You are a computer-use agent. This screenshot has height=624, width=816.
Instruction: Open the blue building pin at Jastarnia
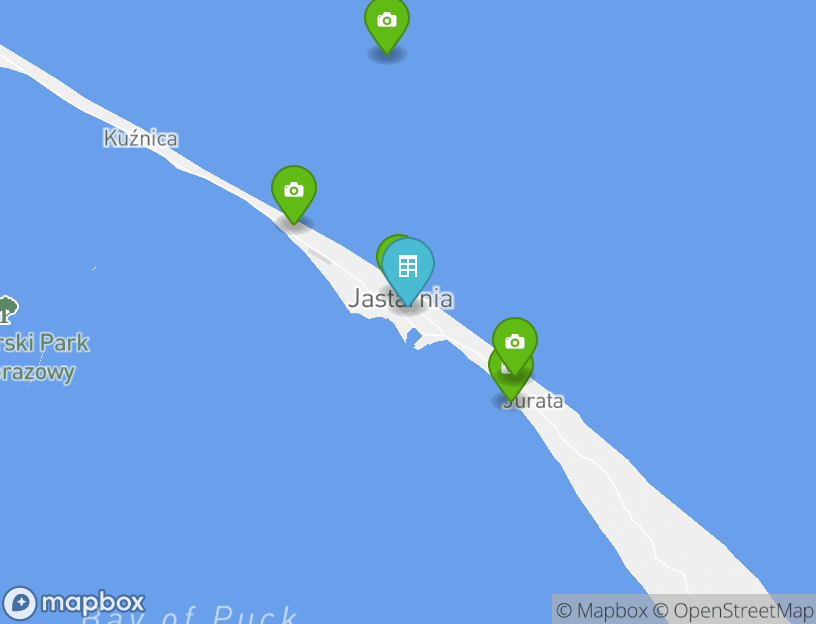[x=408, y=267]
